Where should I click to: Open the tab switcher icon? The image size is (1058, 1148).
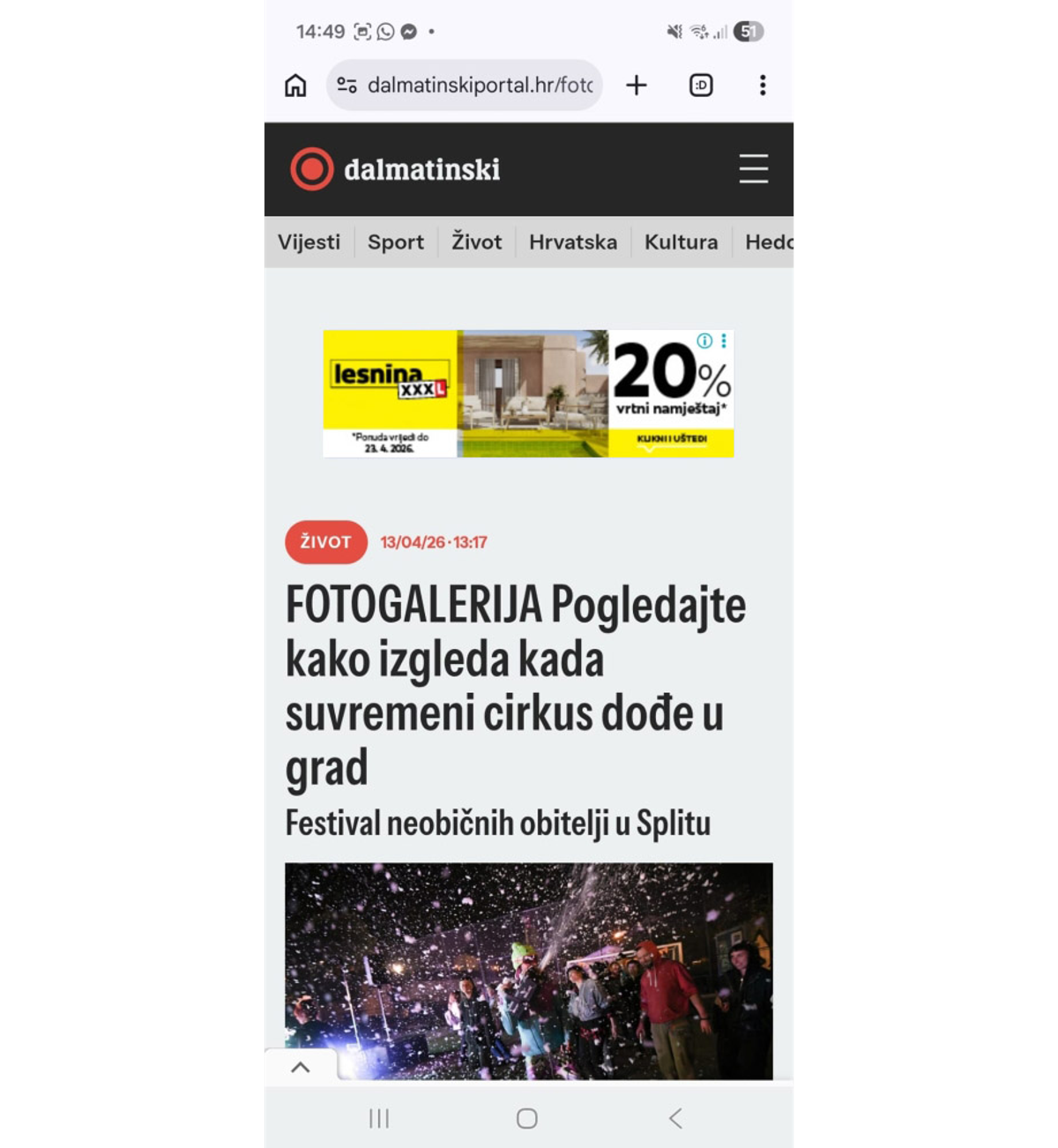699,85
